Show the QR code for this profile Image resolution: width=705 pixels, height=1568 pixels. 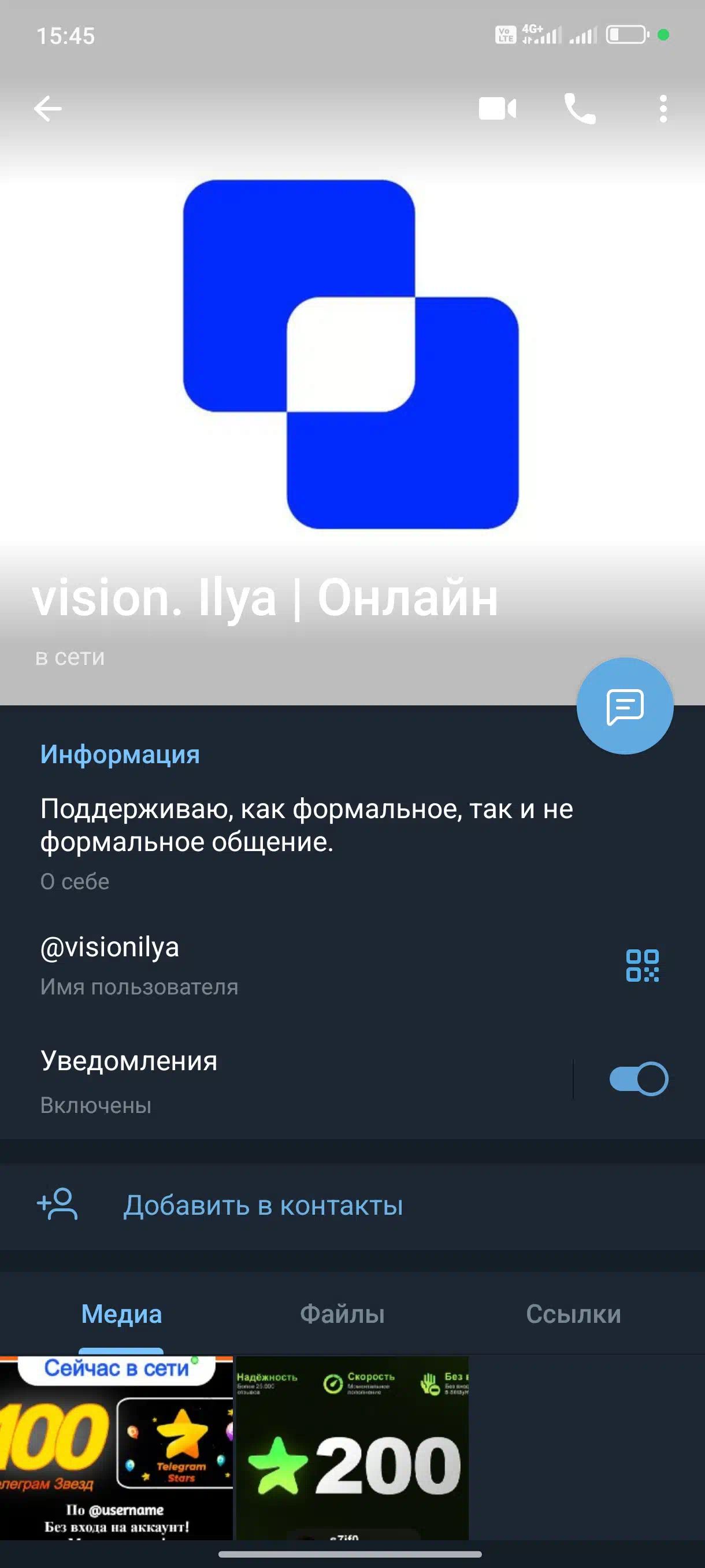coord(643,966)
